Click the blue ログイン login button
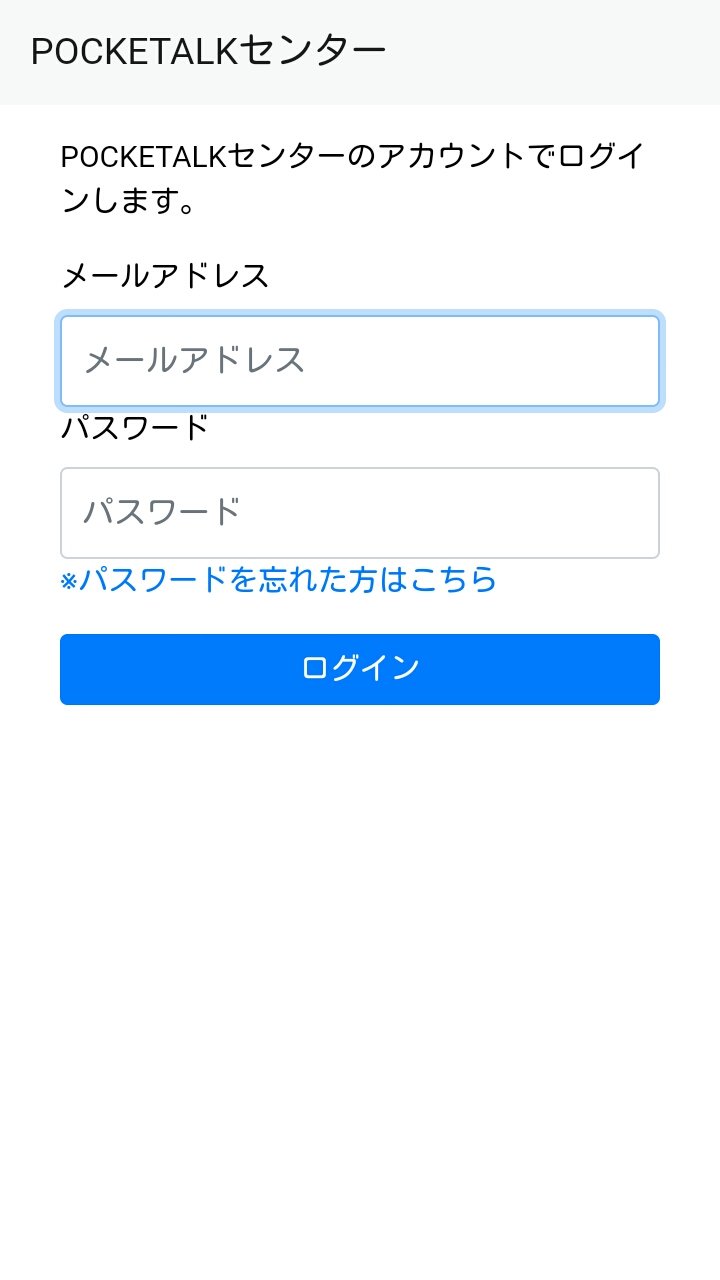 coord(360,669)
